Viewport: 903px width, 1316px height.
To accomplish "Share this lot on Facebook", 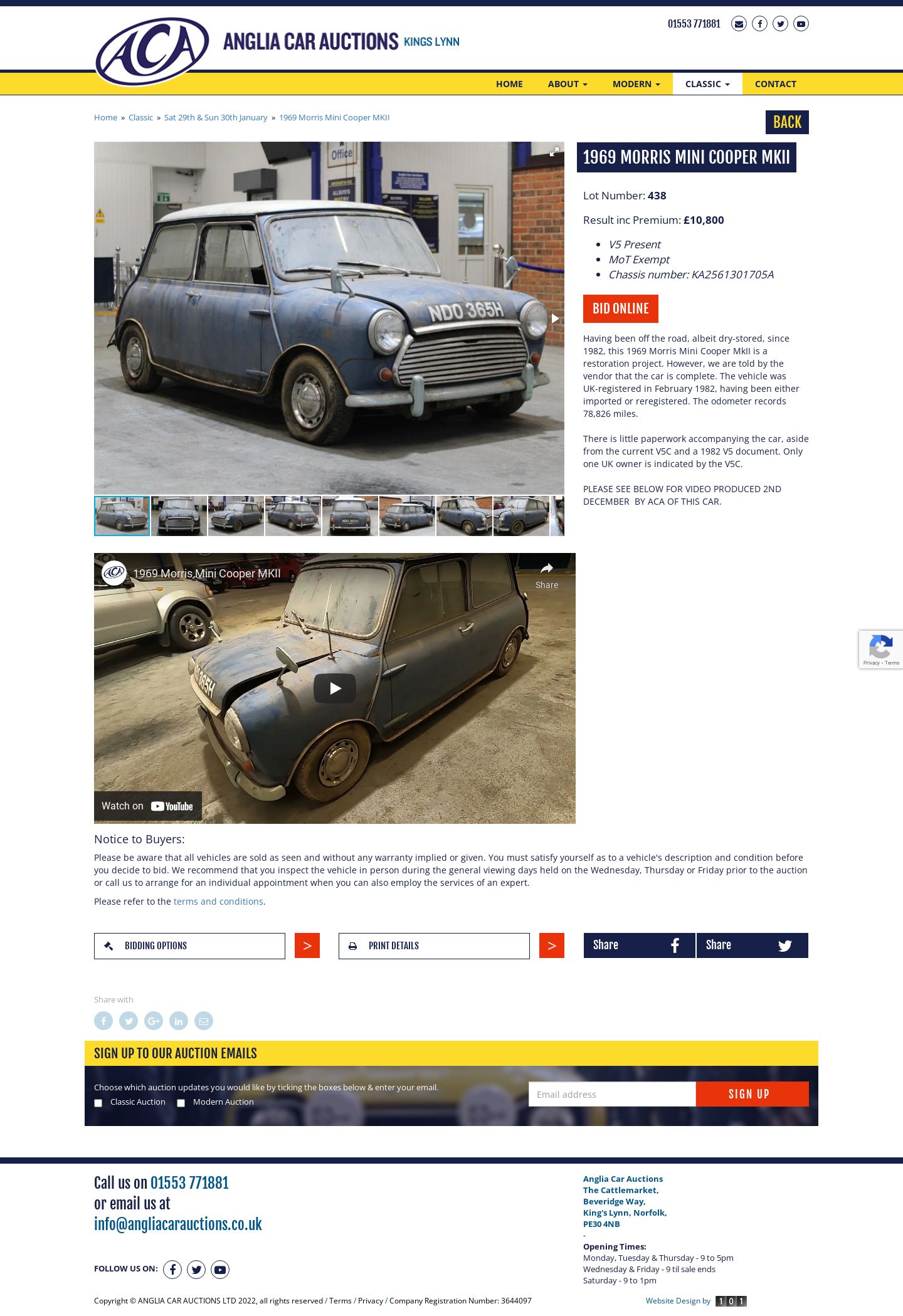I will point(639,945).
